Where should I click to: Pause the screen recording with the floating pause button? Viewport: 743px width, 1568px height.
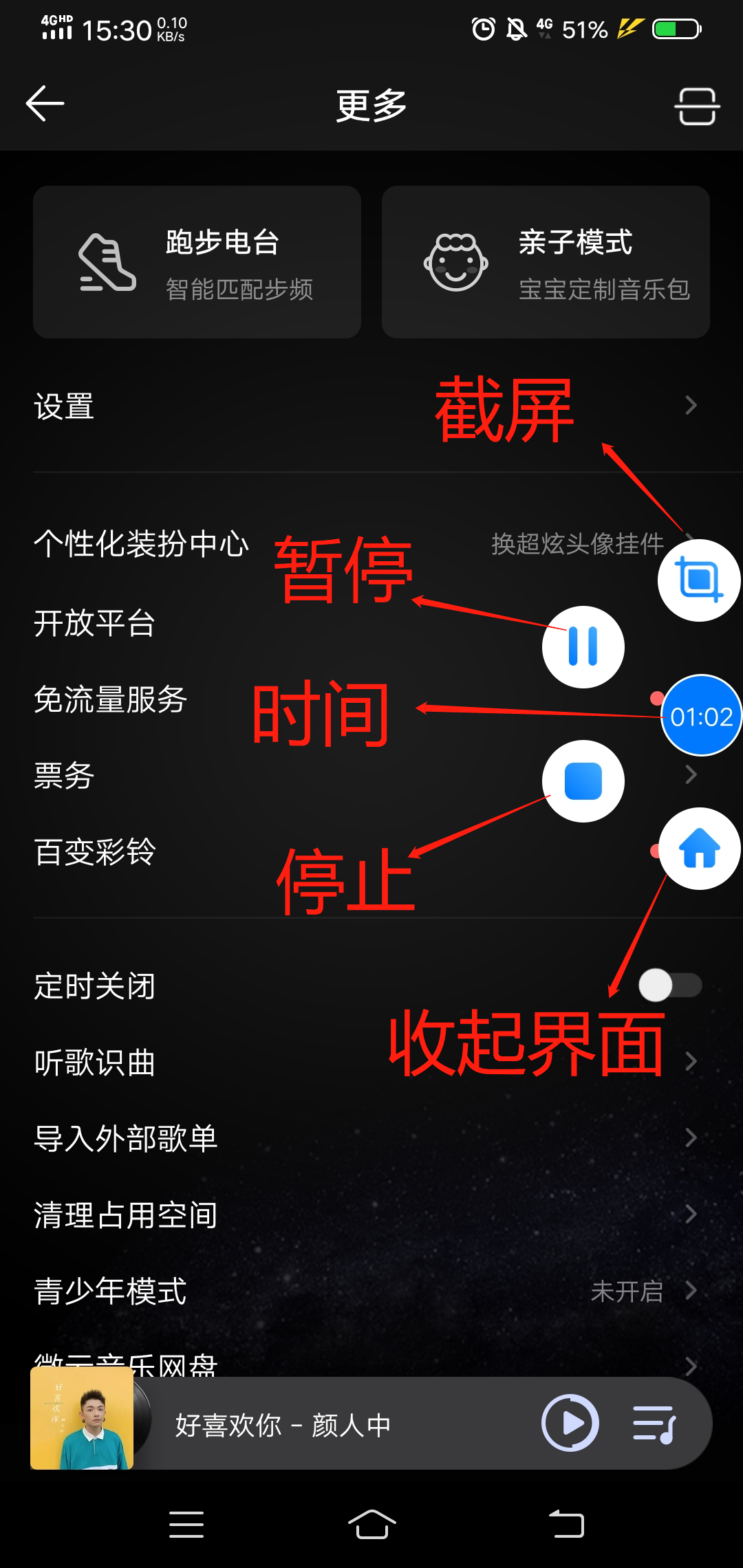click(583, 647)
